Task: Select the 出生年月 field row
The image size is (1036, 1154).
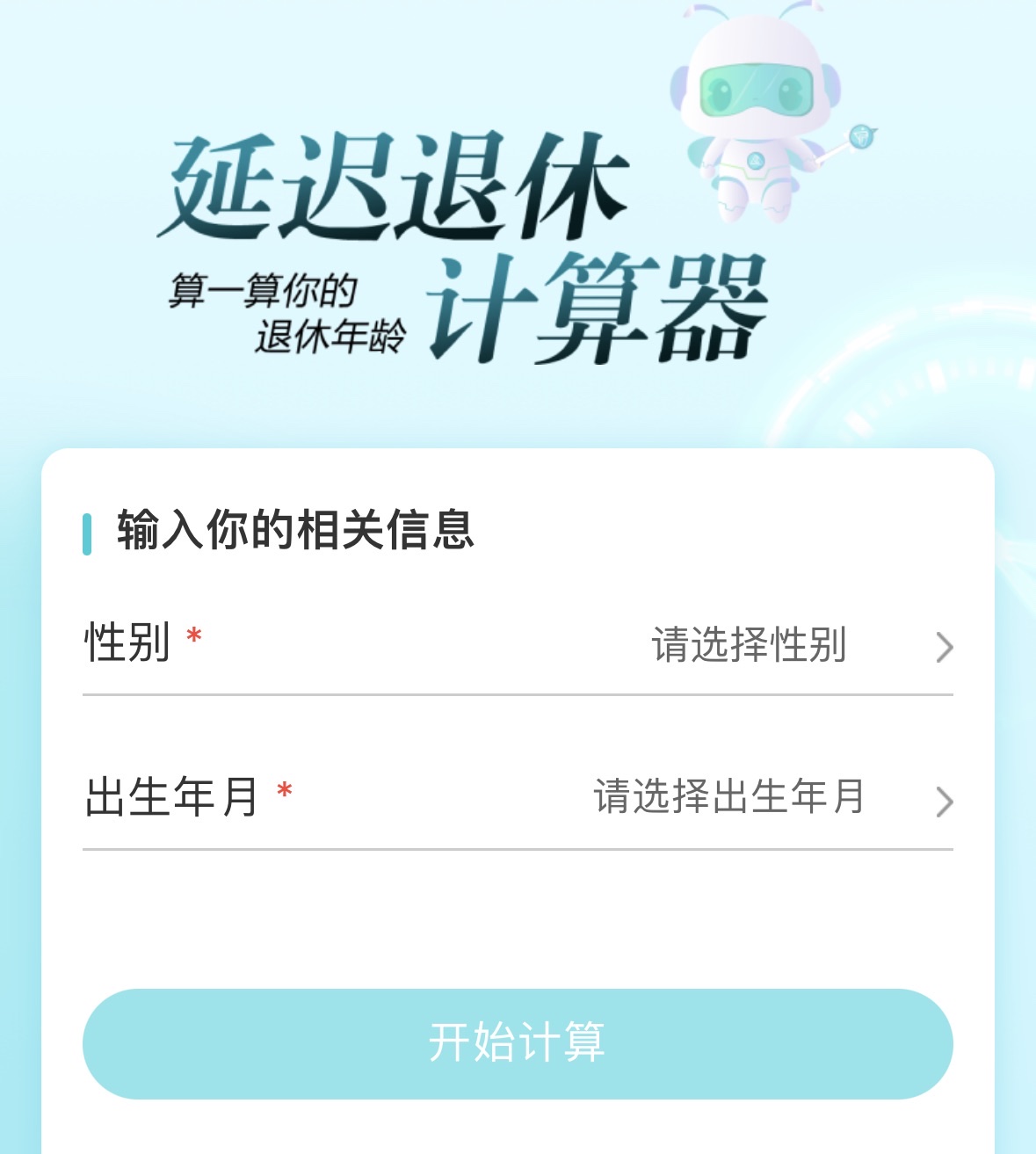Action: tap(518, 798)
